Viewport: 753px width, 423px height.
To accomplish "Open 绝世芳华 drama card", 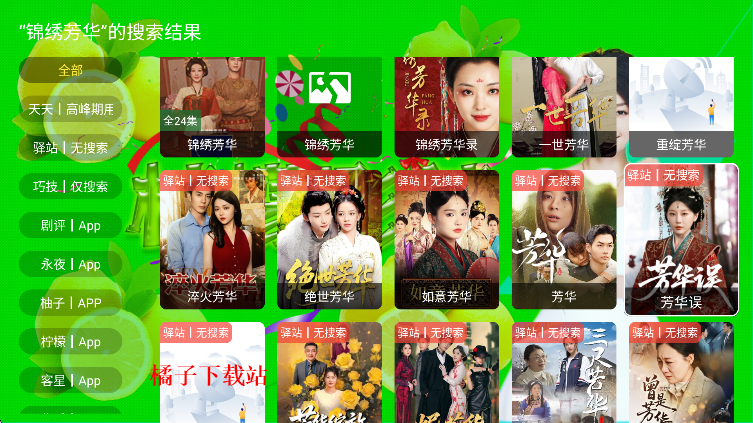I will click(329, 240).
